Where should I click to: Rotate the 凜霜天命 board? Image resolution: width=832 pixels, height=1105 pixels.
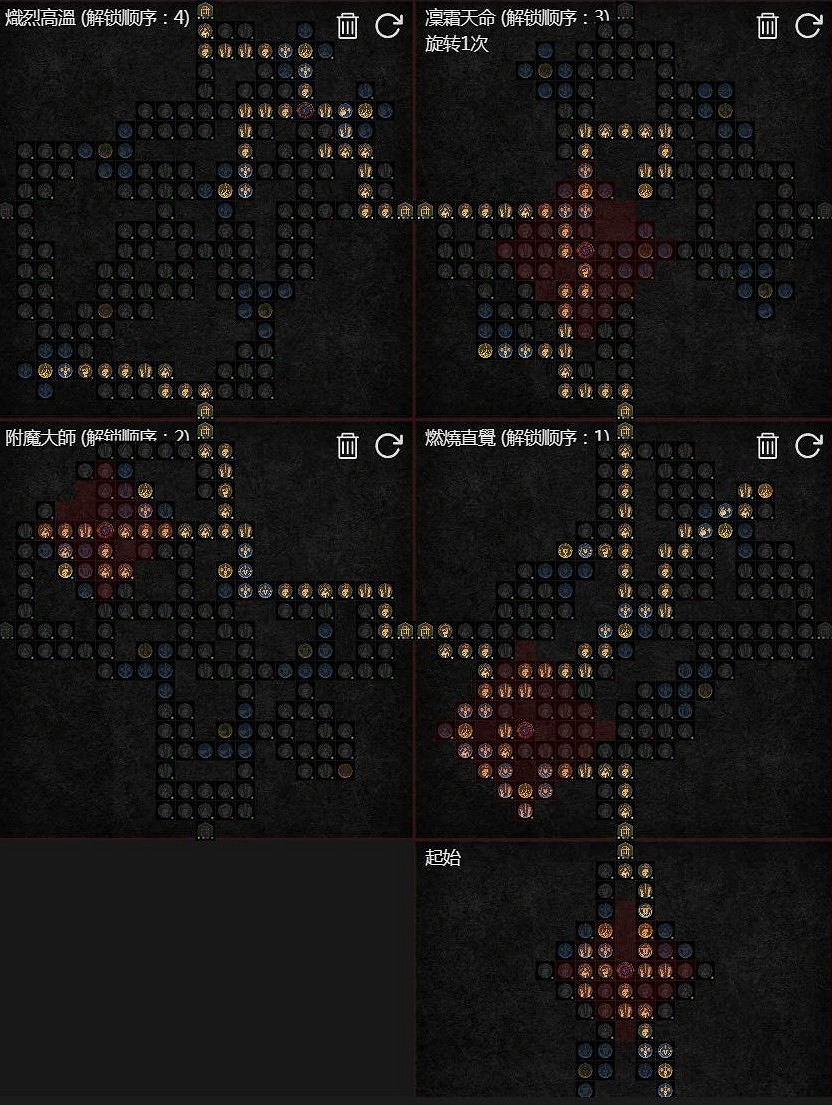point(808,26)
